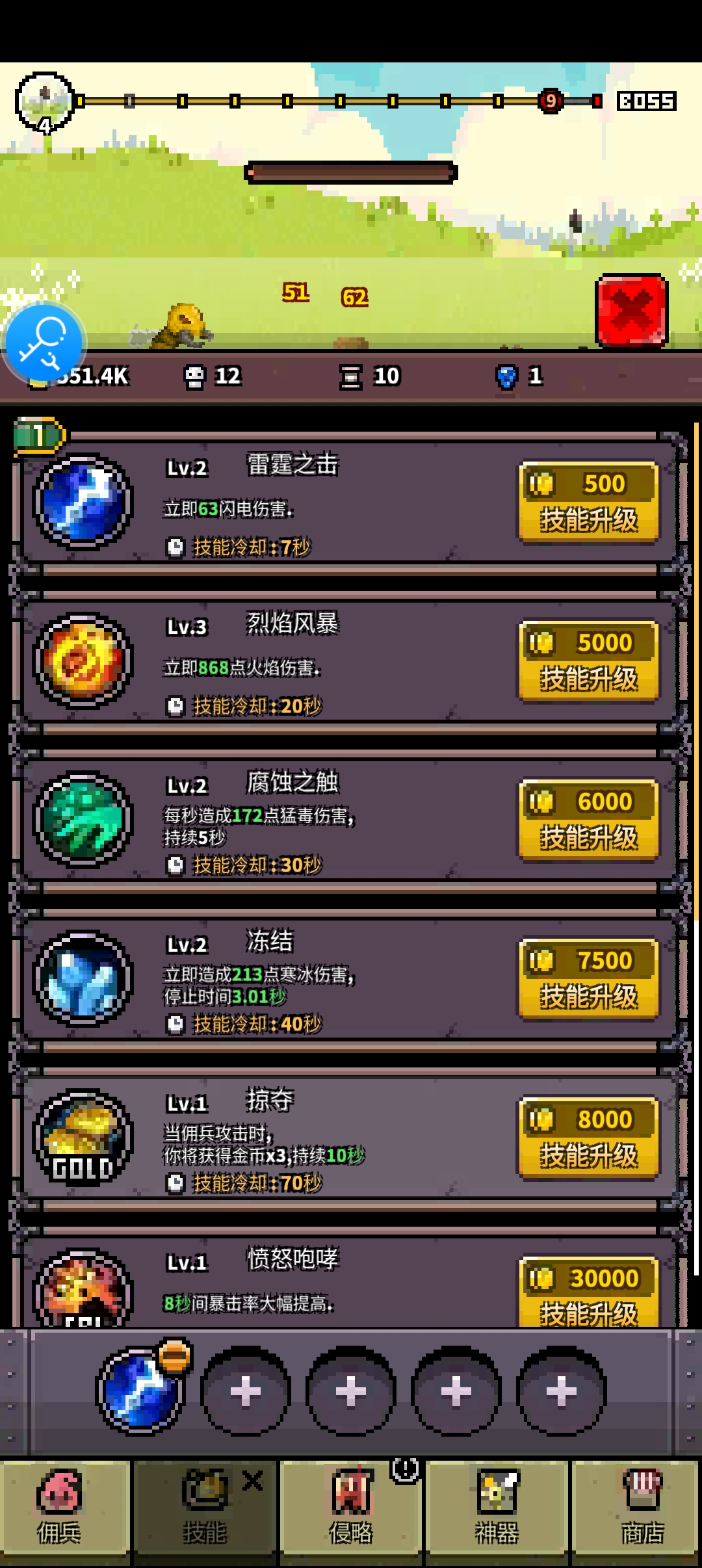Select the 腐蚀之触 poison skill icon
Image resolution: width=702 pixels, height=1568 pixels.
click(83, 820)
